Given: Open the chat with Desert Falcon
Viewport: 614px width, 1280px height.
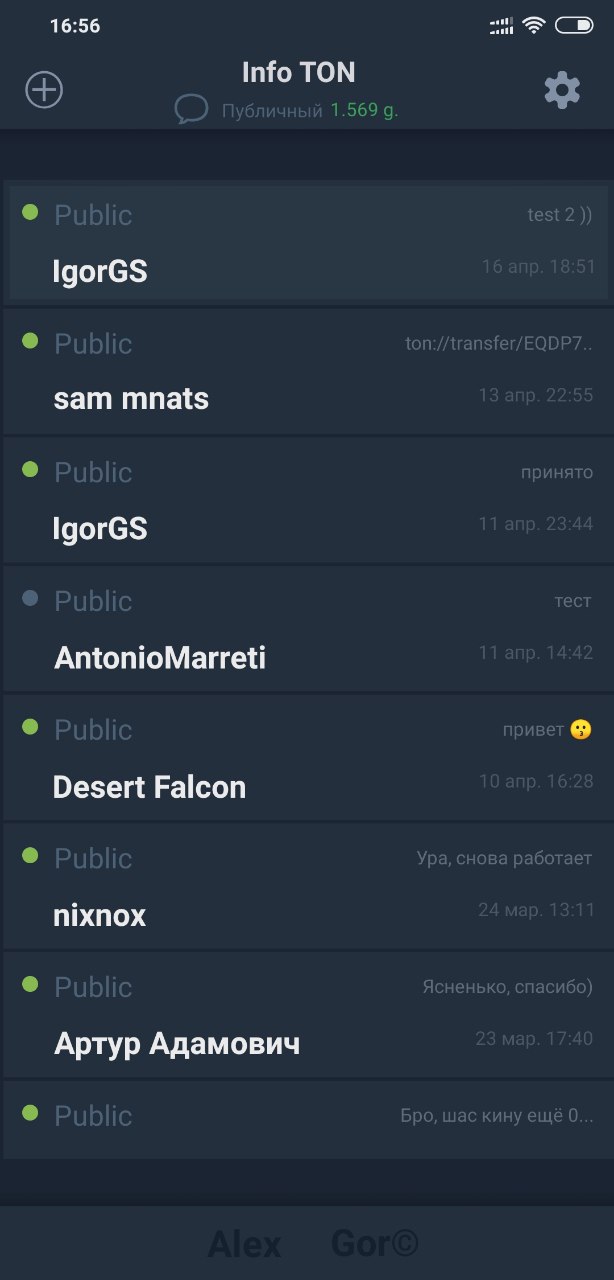Looking at the screenshot, I should tap(307, 757).
